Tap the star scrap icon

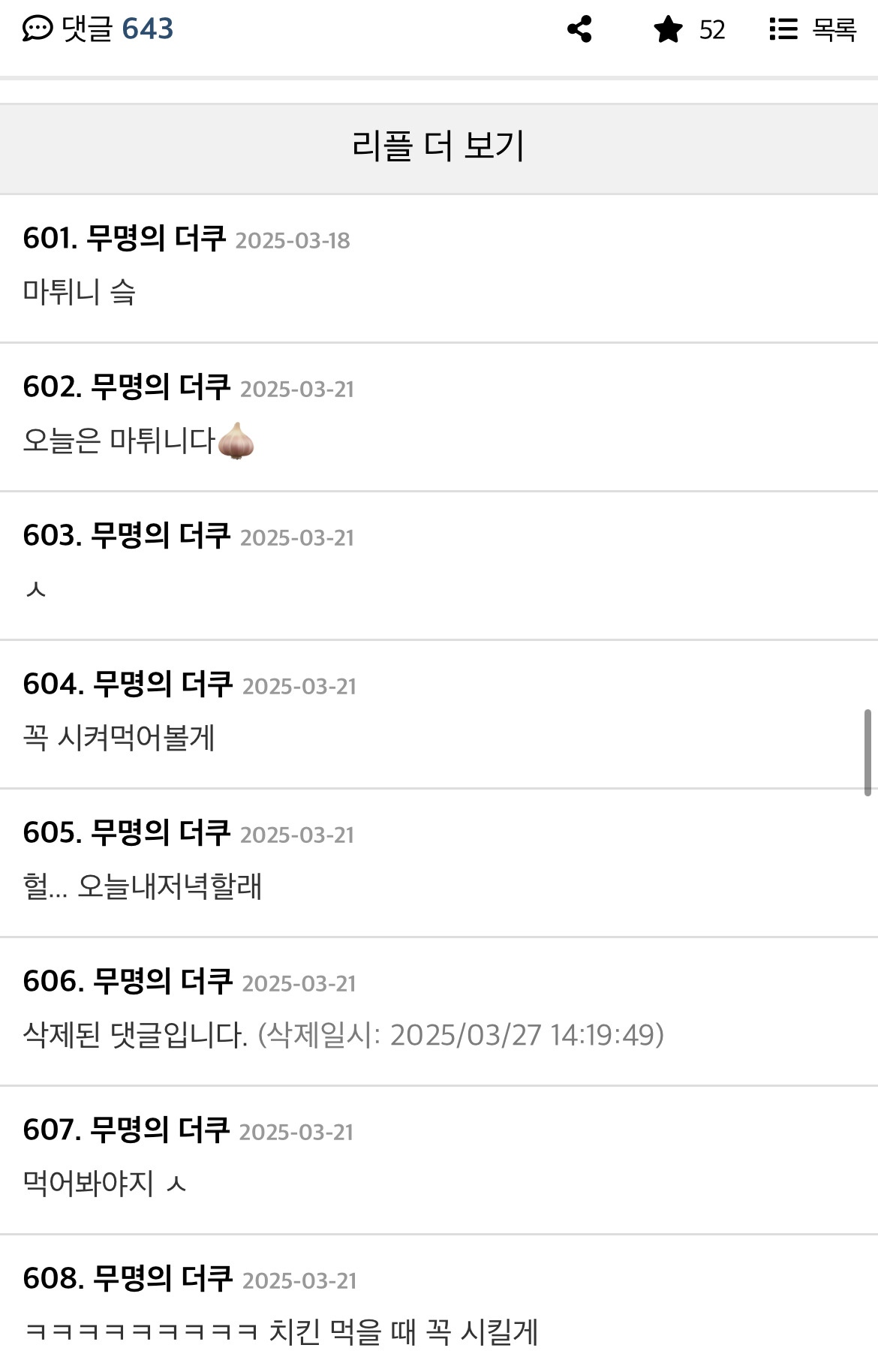click(668, 30)
